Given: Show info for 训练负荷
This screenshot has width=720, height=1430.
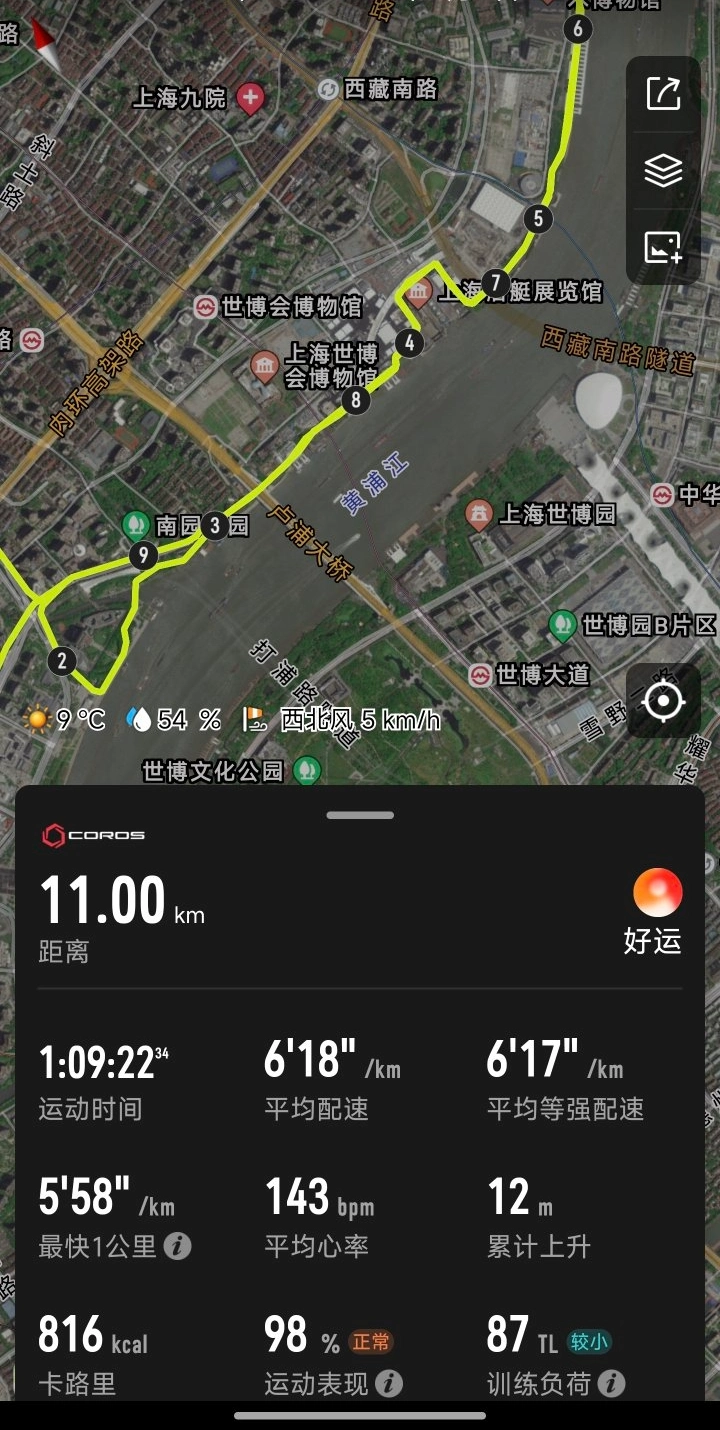Looking at the screenshot, I should coord(611,1384).
